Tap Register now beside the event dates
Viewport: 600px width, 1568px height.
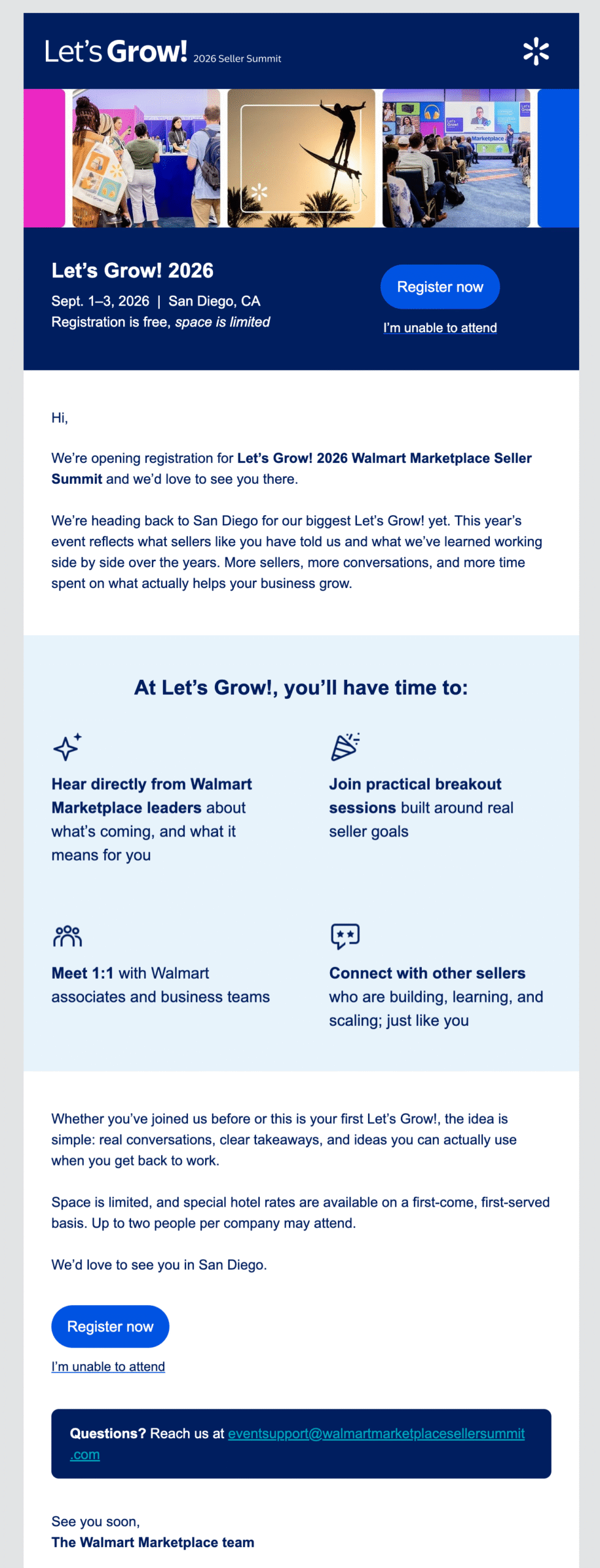pyautogui.click(x=440, y=287)
